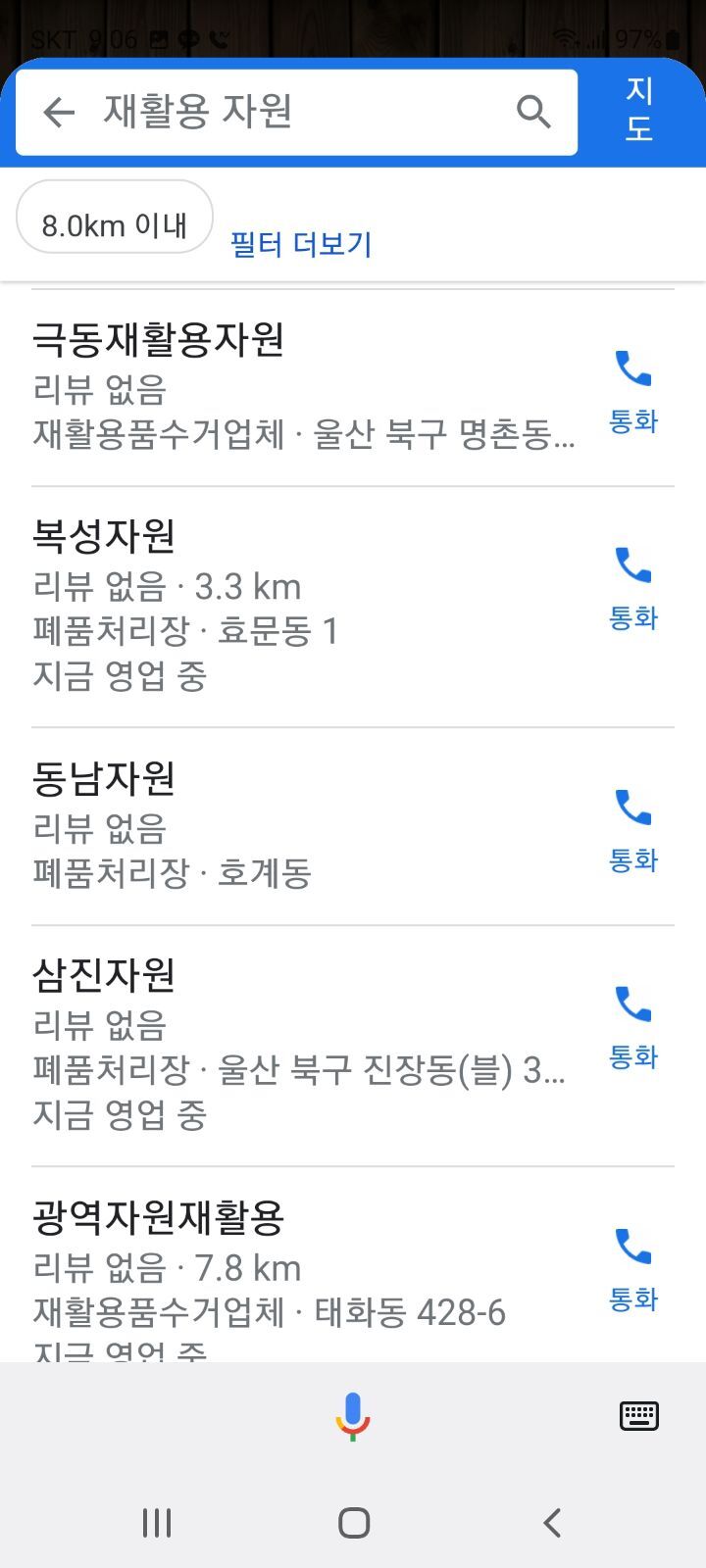Open the 복성자원 listing
The width and height of the screenshot is (706, 1568).
[294, 606]
